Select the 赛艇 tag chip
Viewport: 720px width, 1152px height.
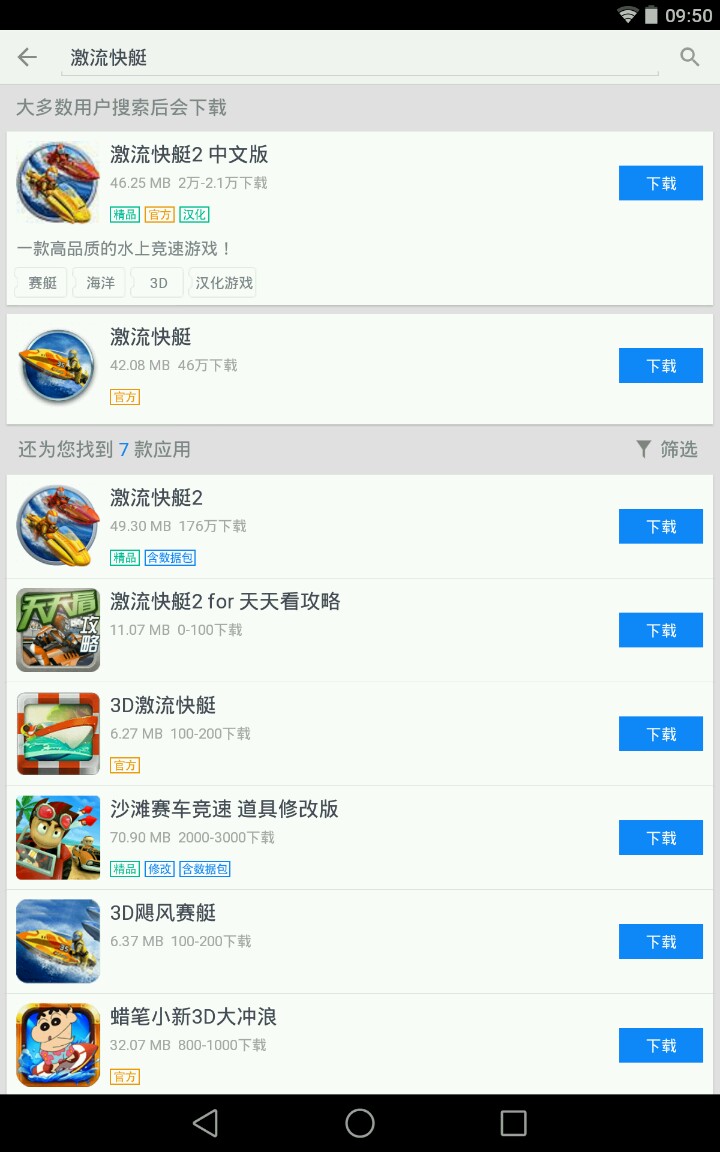point(43,283)
